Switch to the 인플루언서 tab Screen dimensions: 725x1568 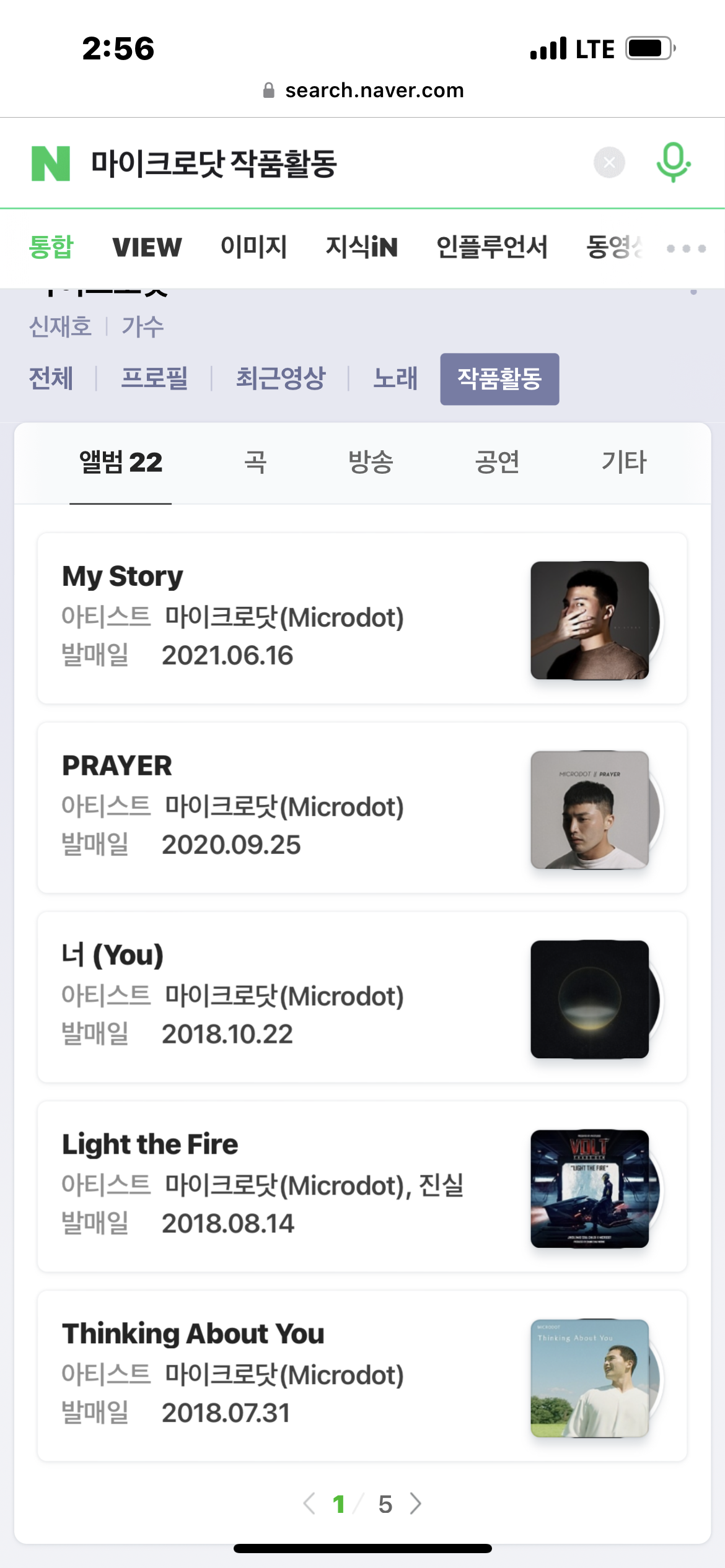[491, 248]
